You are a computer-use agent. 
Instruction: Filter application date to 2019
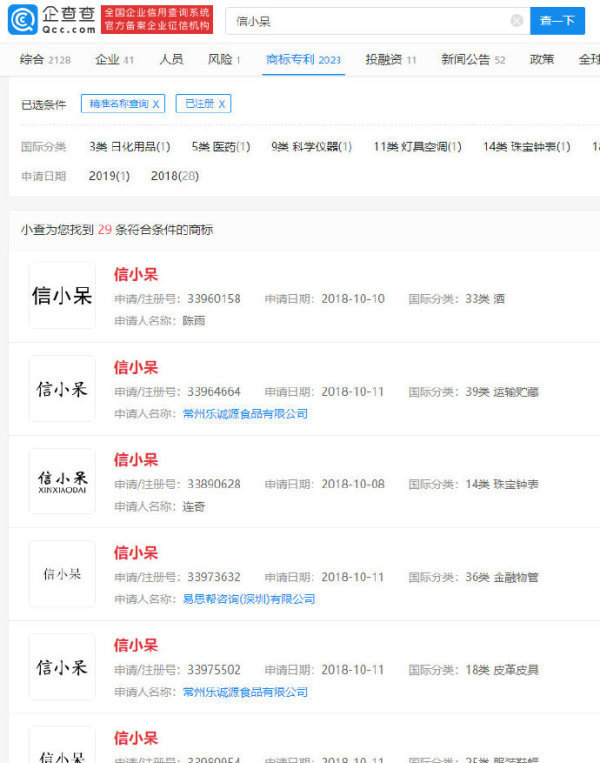click(109, 176)
